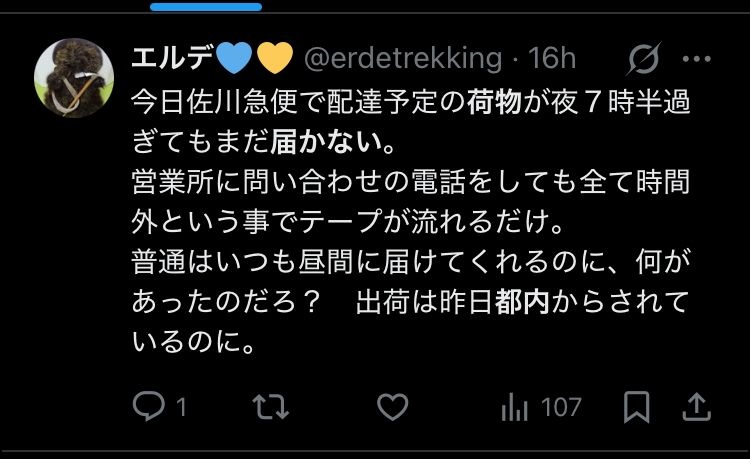Reply to エルデ's post
Image resolution: width=750 pixels, height=459 pixels.
(149, 407)
